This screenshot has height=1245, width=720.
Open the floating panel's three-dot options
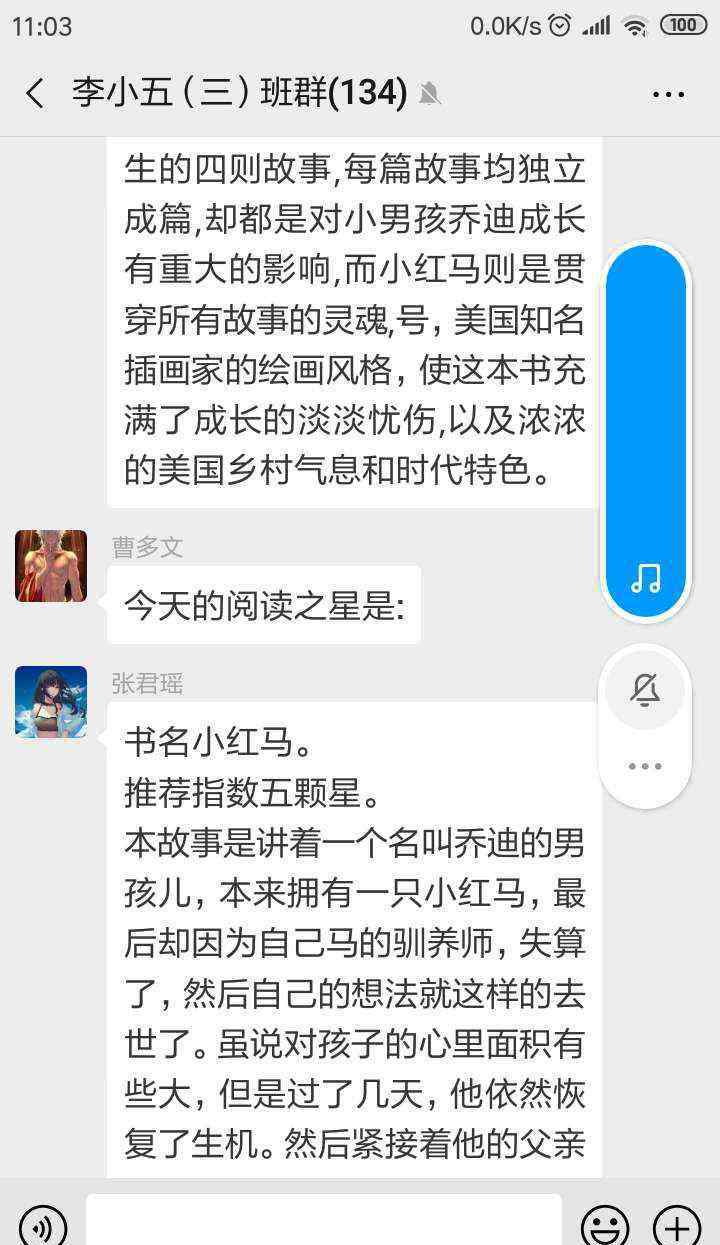(x=645, y=766)
